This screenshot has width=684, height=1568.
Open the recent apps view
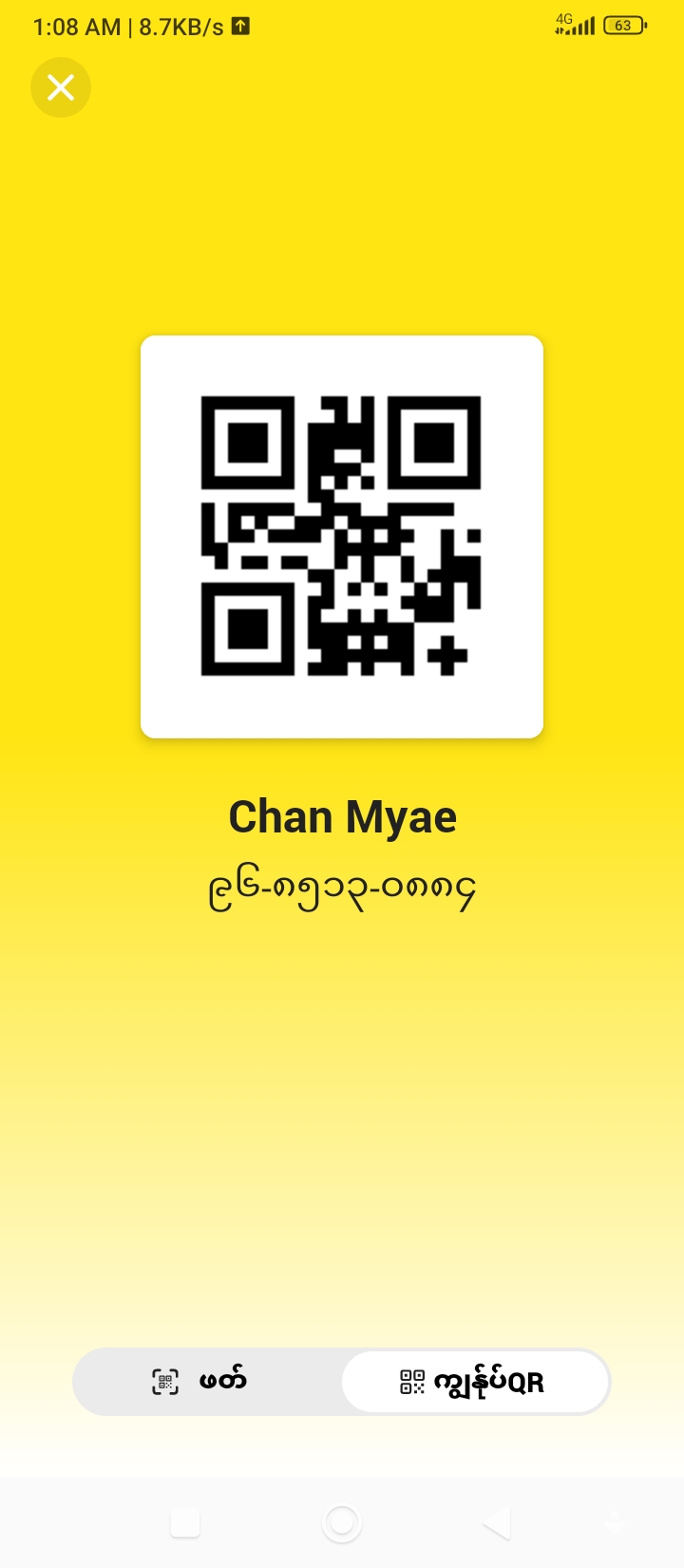pyautogui.click(x=185, y=1522)
